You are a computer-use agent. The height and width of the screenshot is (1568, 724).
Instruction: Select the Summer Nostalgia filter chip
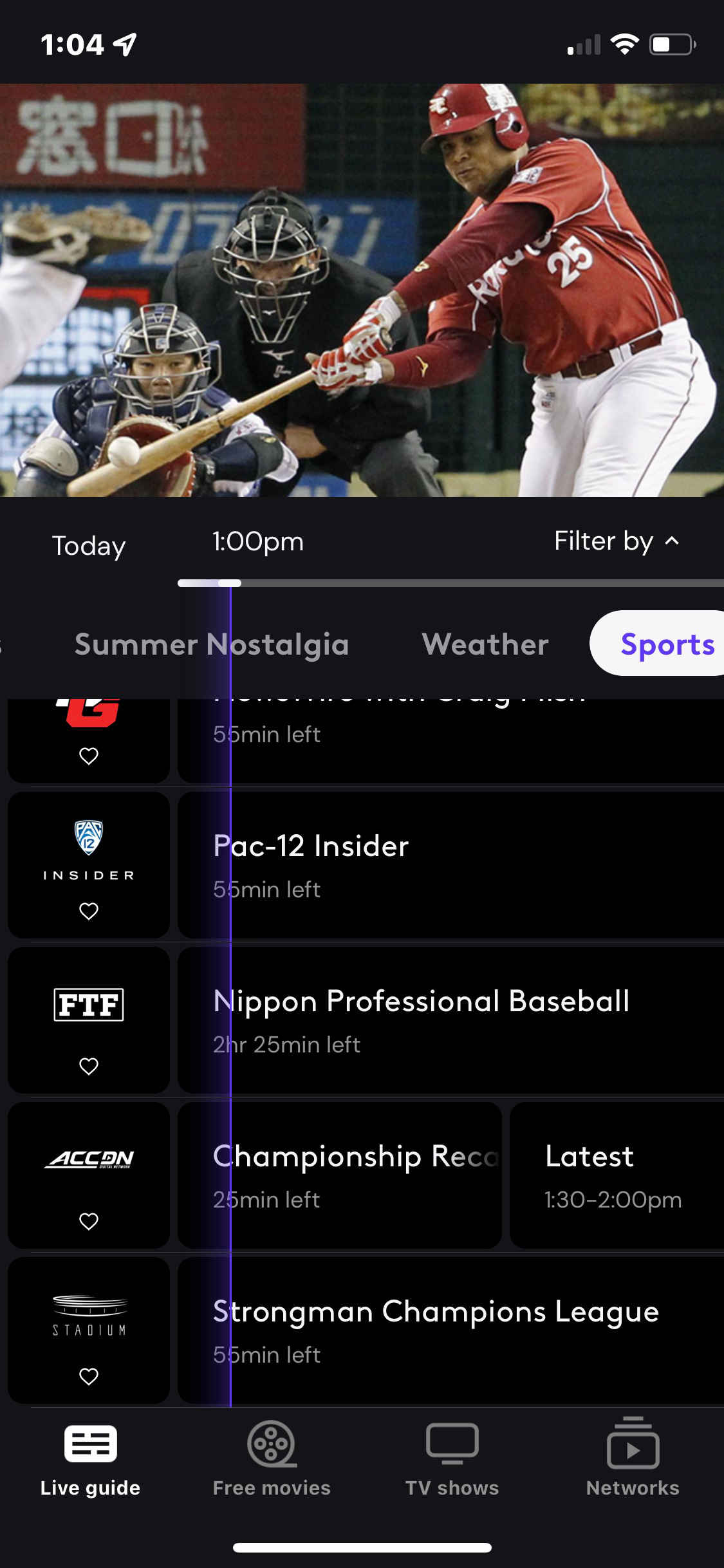212,644
